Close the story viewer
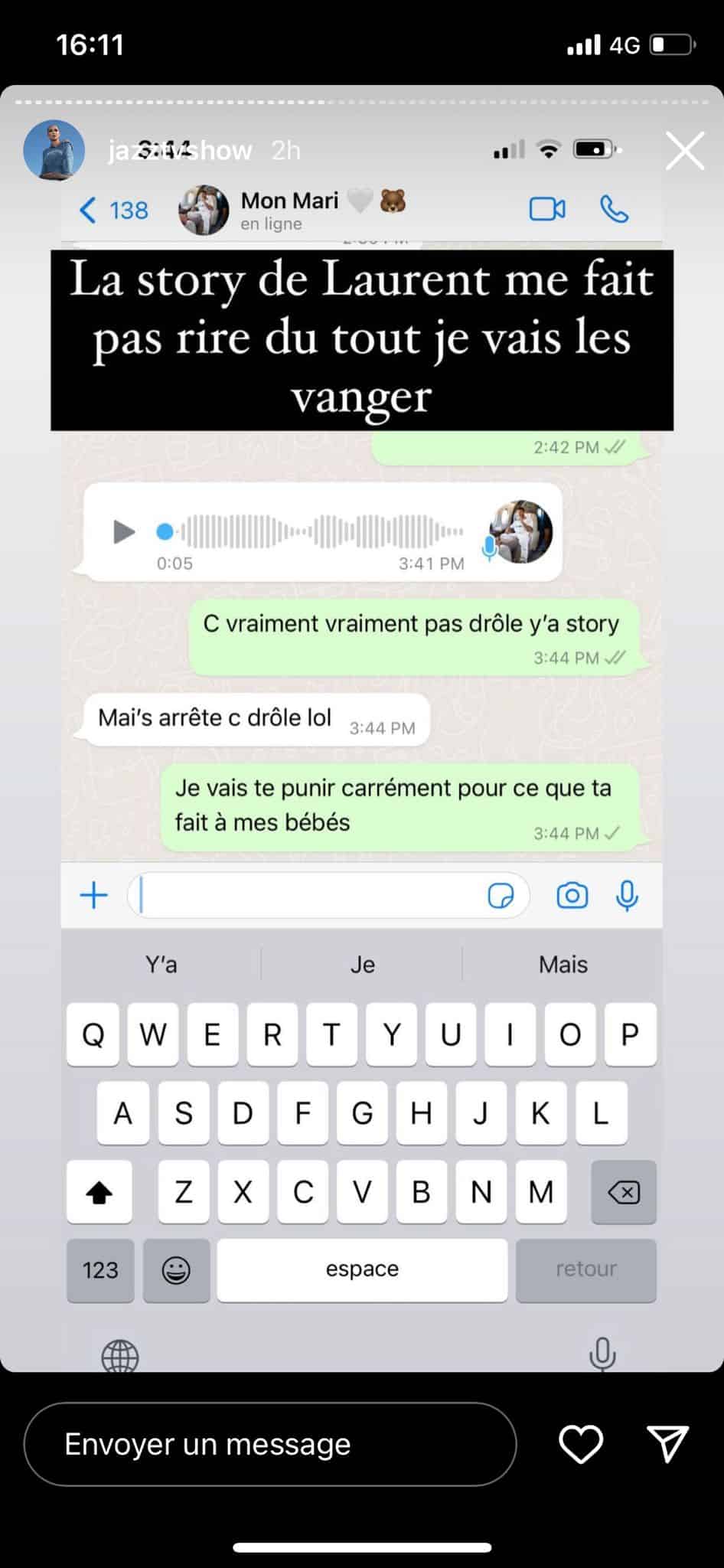724x1568 pixels. click(x=684, y=151)
